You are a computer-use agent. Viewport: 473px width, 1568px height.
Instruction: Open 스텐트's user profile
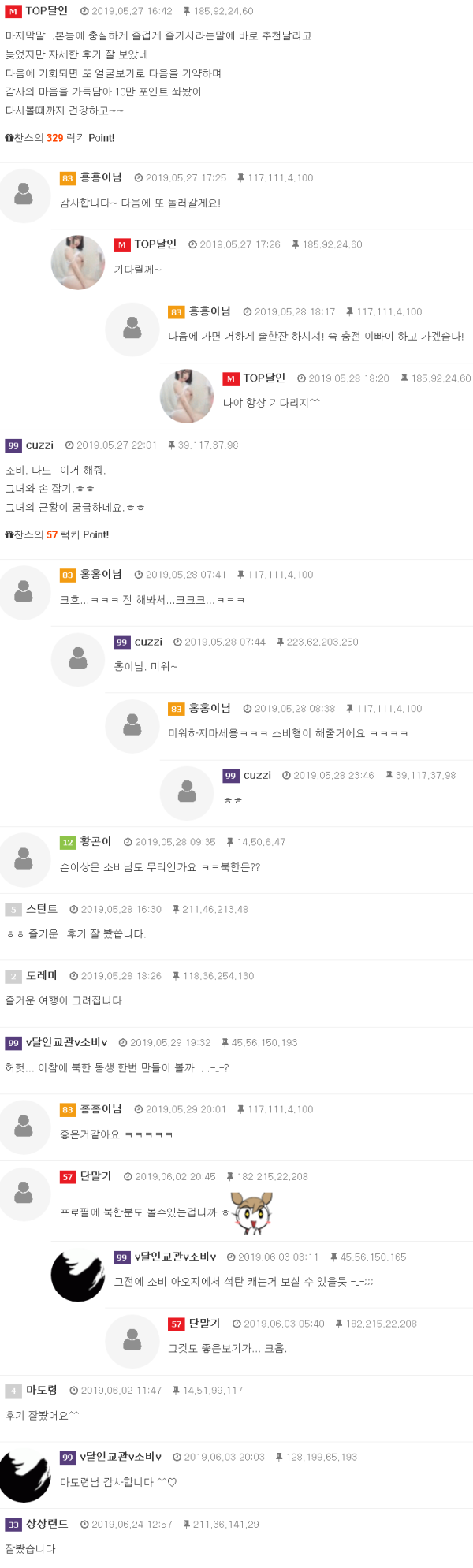pos(42,908)
